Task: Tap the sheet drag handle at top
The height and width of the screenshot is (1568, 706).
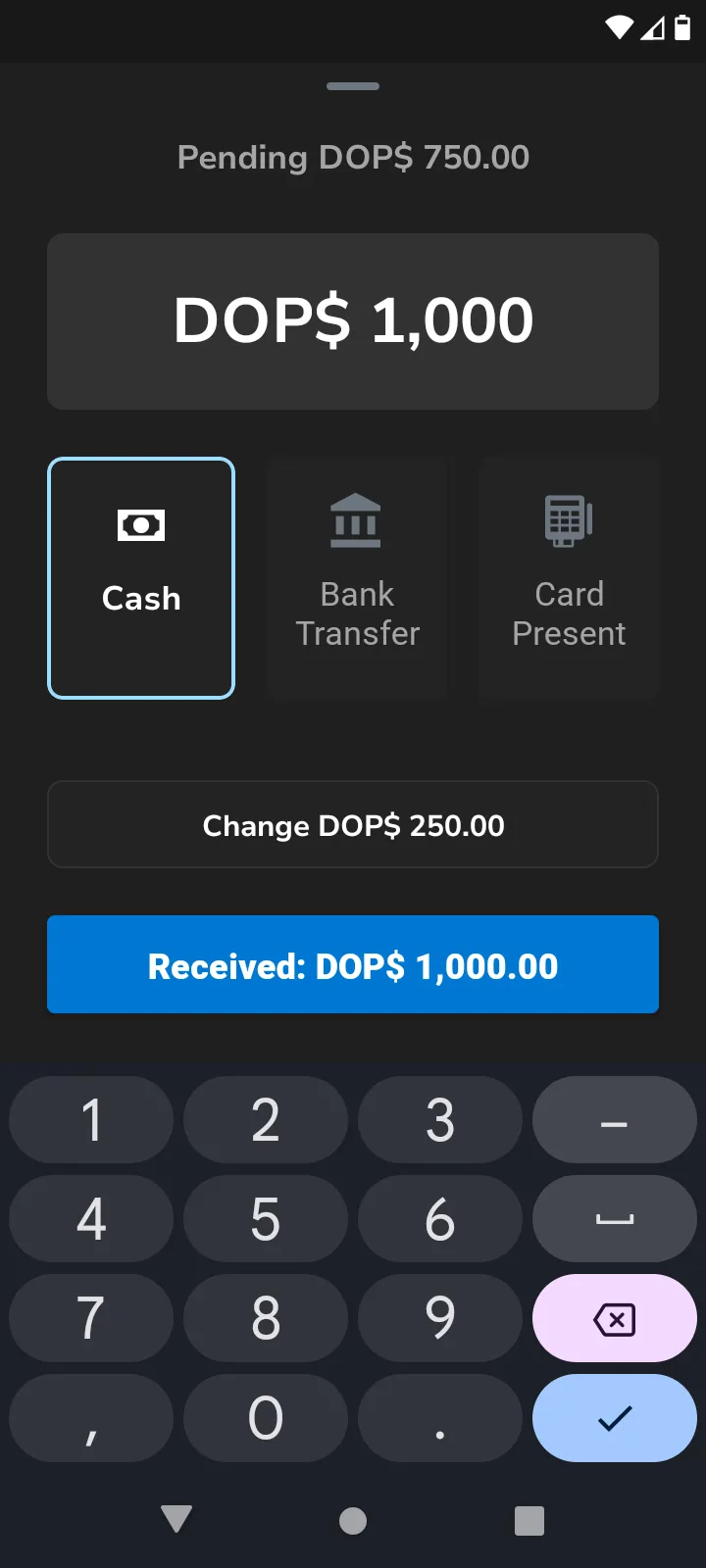Action: pyautogui.click(x=353, y=86)
